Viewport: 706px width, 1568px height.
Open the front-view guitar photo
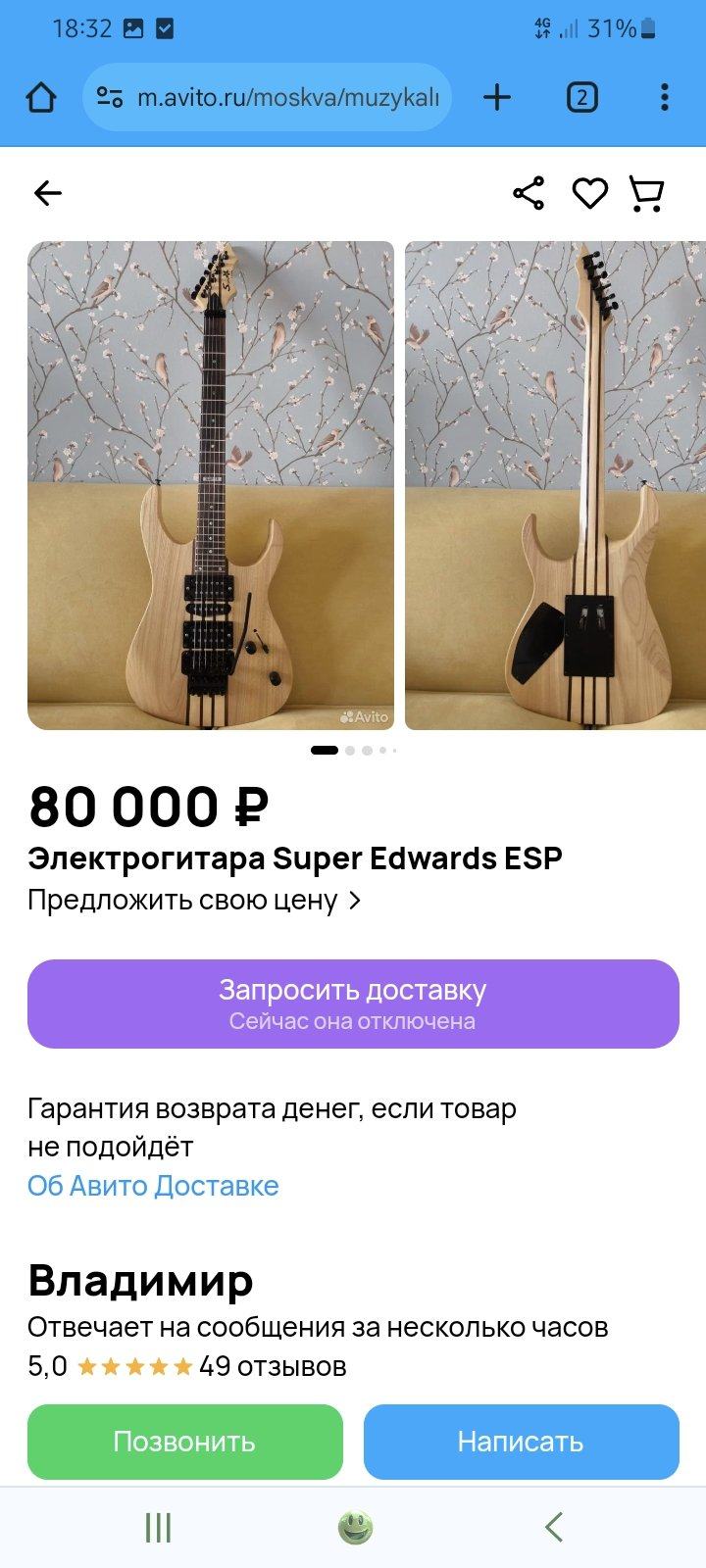coord(211,485)
